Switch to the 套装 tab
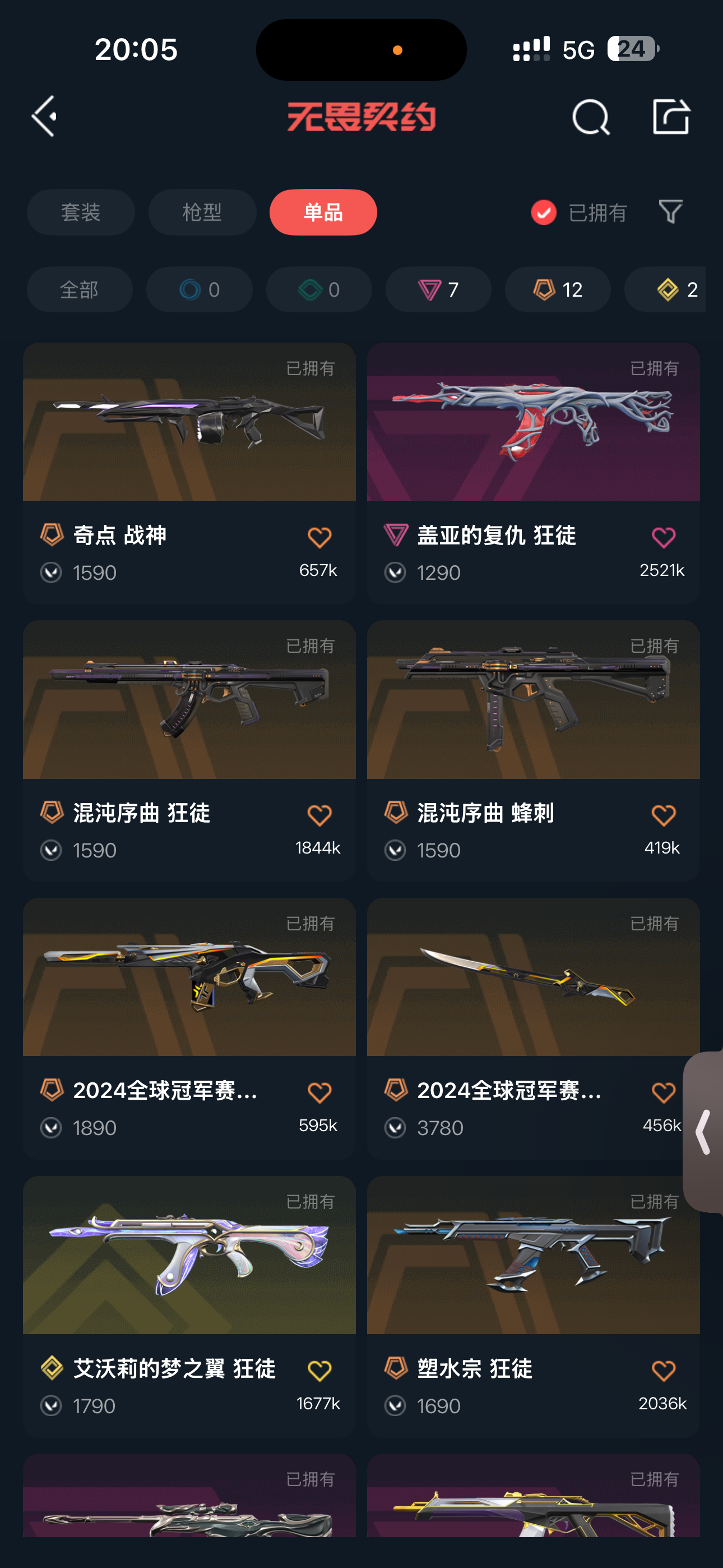723x1568 pixels. (x=81, y=213)
